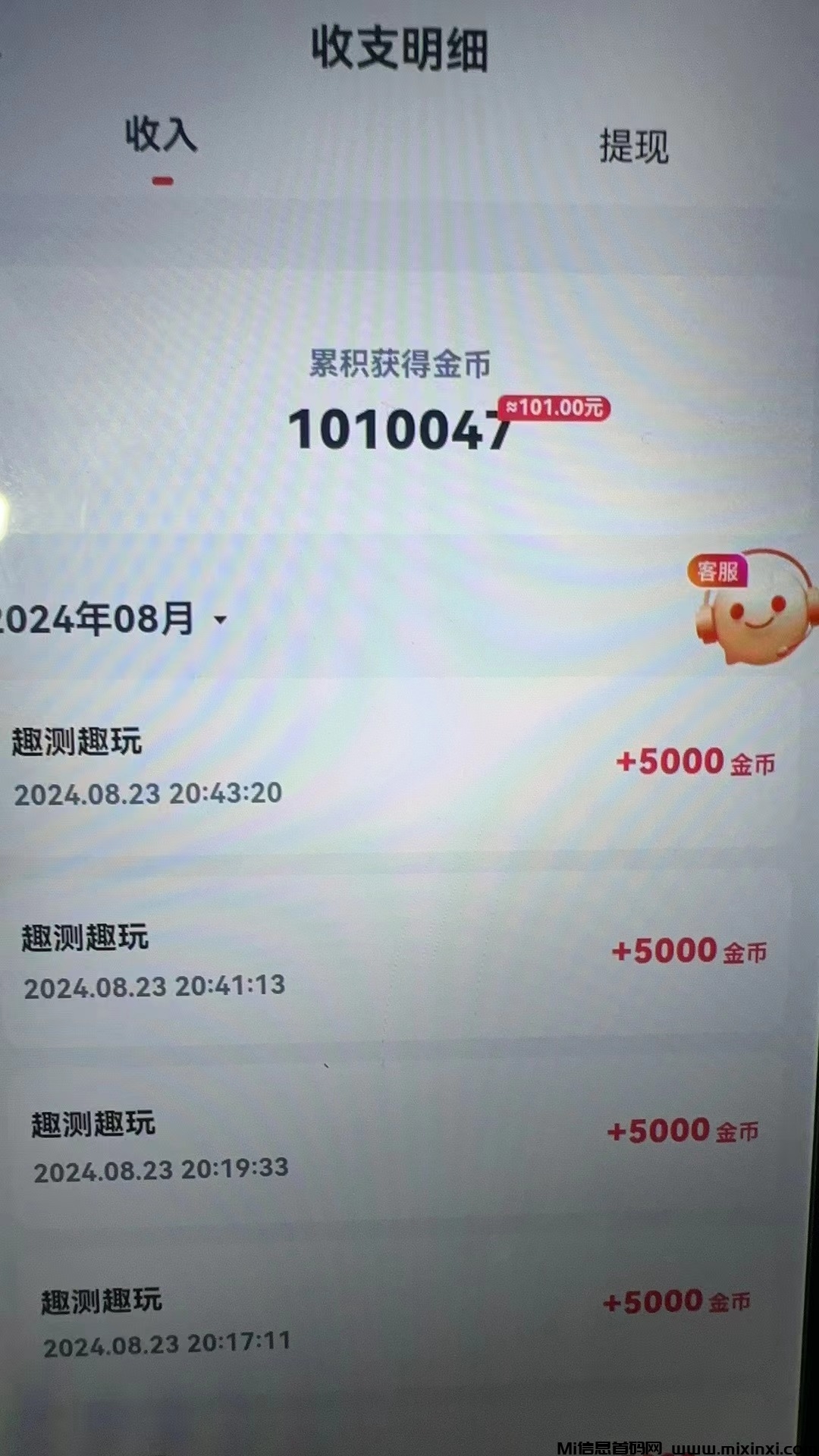Tap the ≈101.00元 conversion badge

(555, 407)
